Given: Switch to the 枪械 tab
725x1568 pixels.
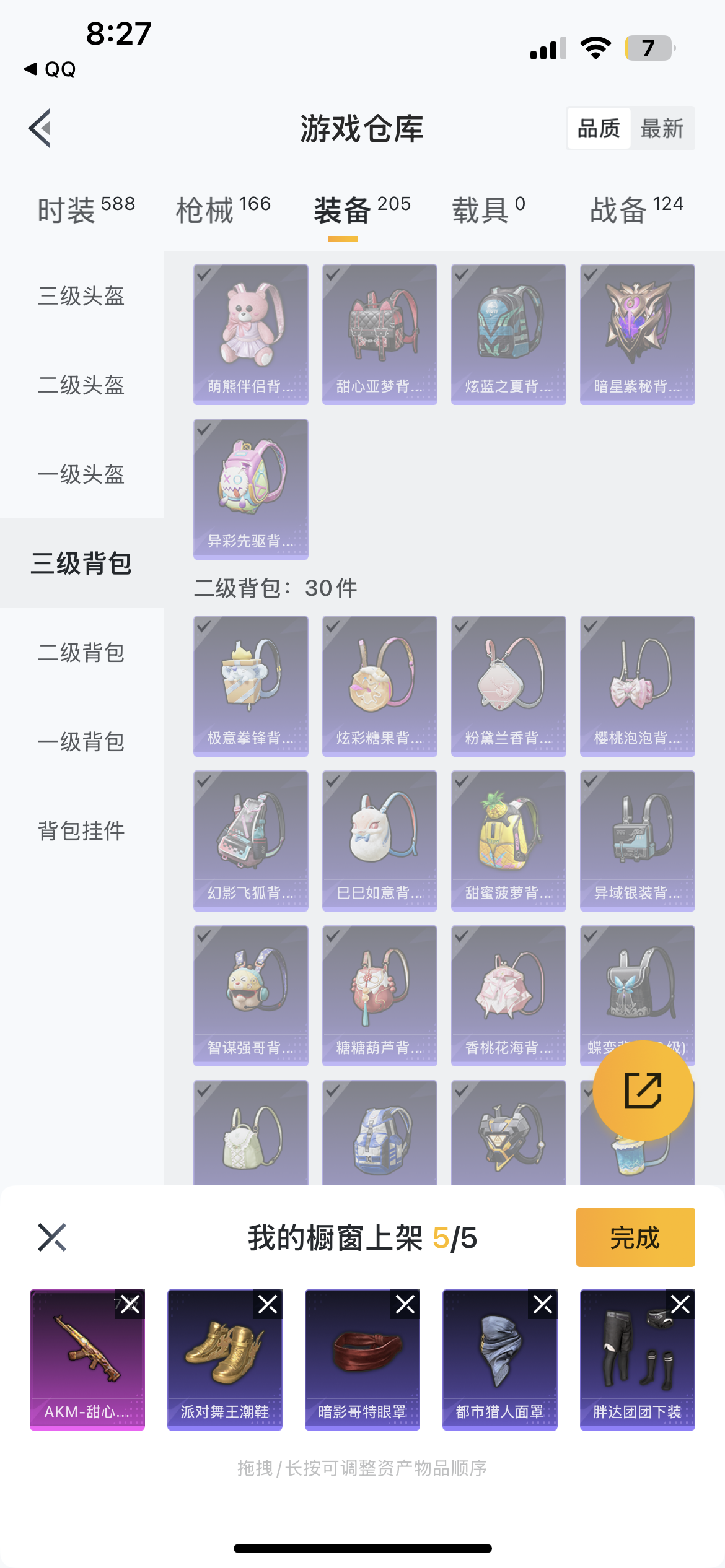Looking at the screenshot, I should [223, 209].
